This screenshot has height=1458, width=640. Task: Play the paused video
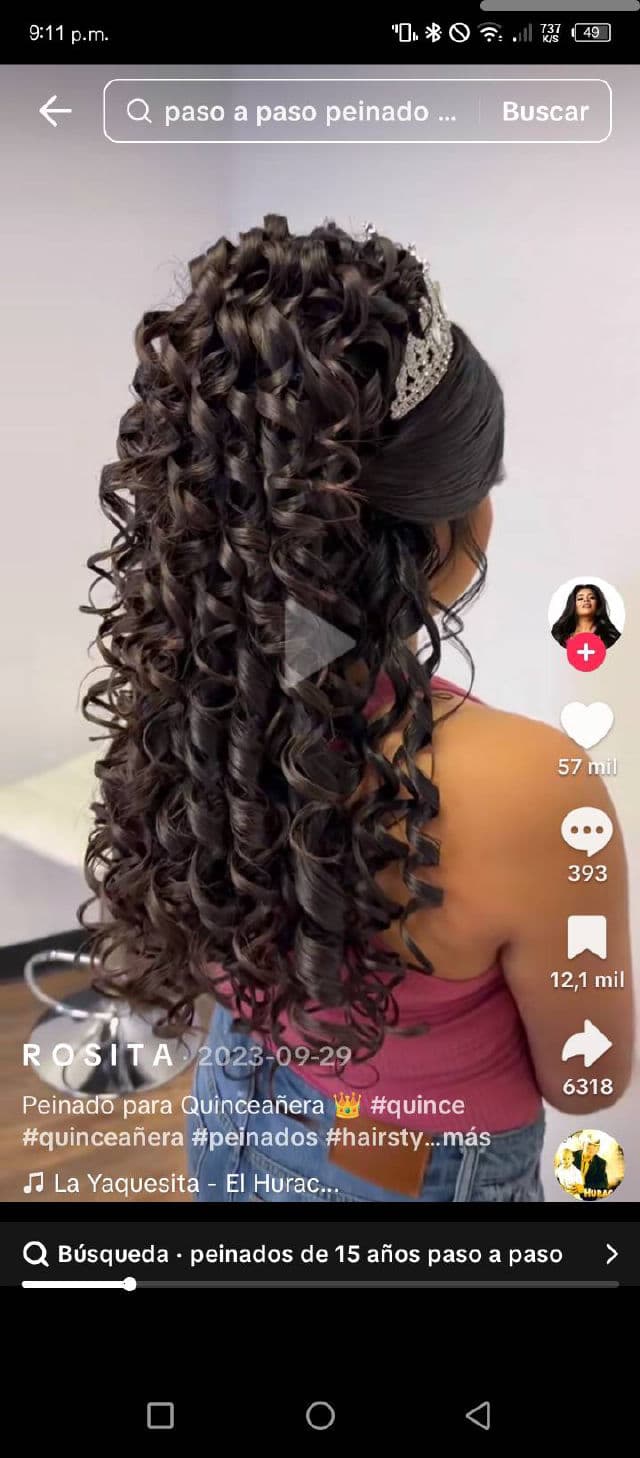tap(318, 642)
